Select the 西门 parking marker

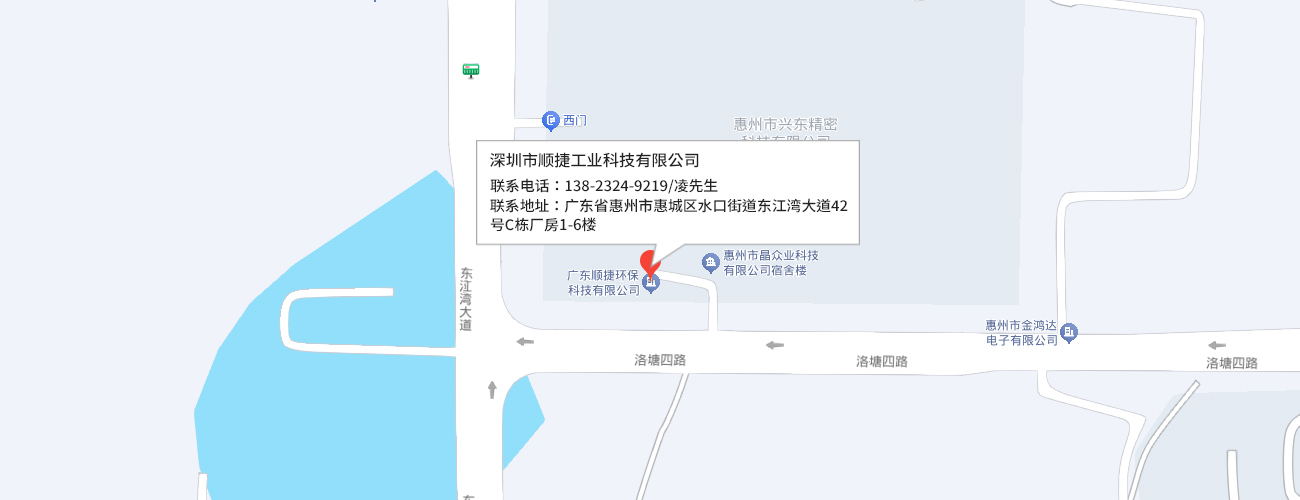pos(550,121)
